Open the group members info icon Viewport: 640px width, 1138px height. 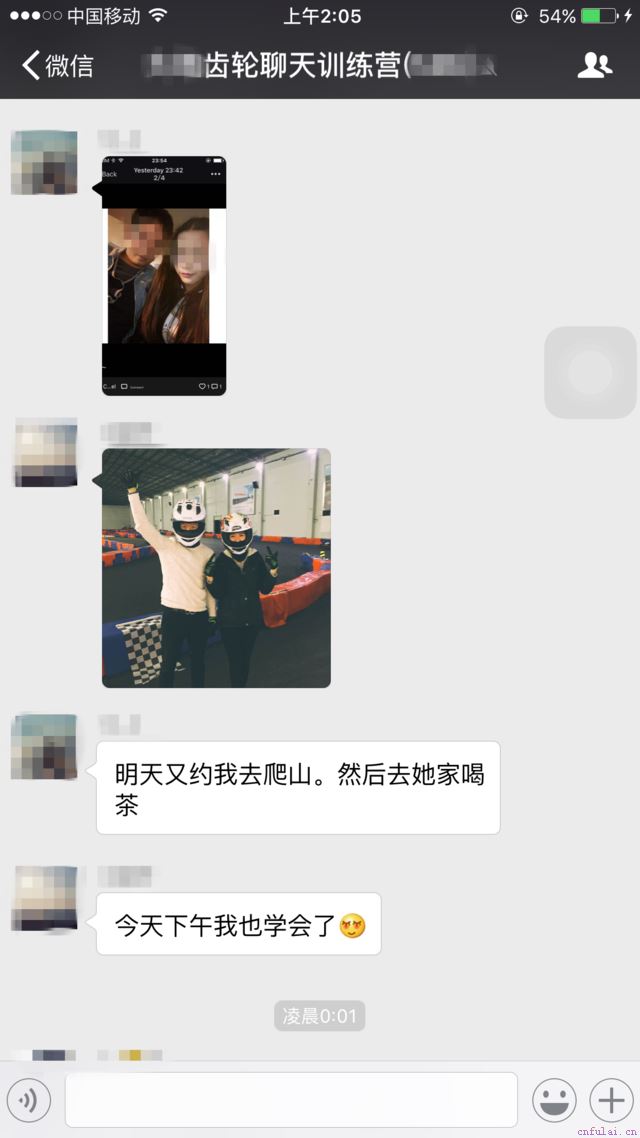pos(595,66)
